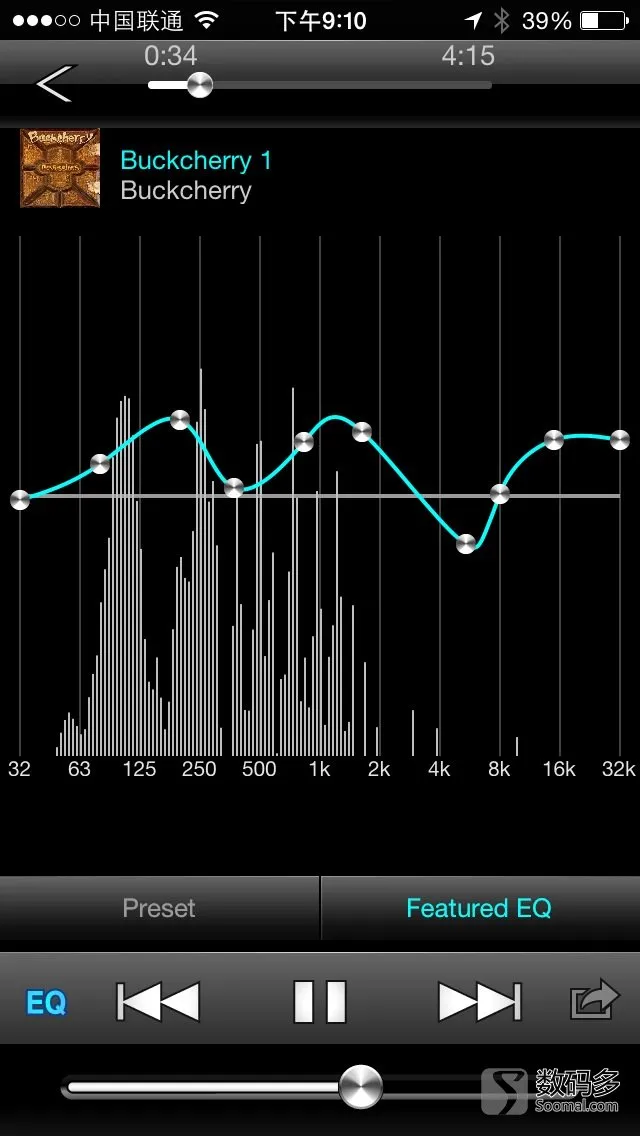Pause the current song
640x1136 pixels.
point(320,1002)
